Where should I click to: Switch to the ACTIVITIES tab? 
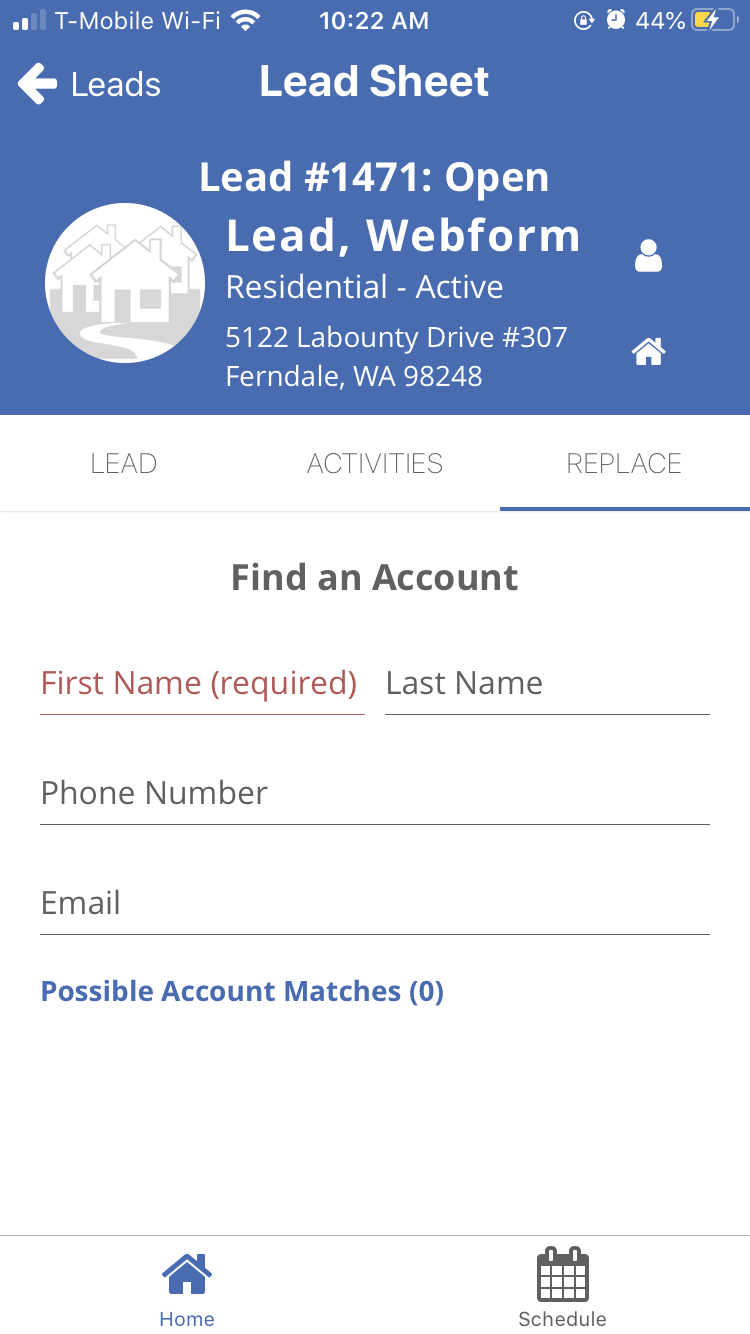(375, 463)
